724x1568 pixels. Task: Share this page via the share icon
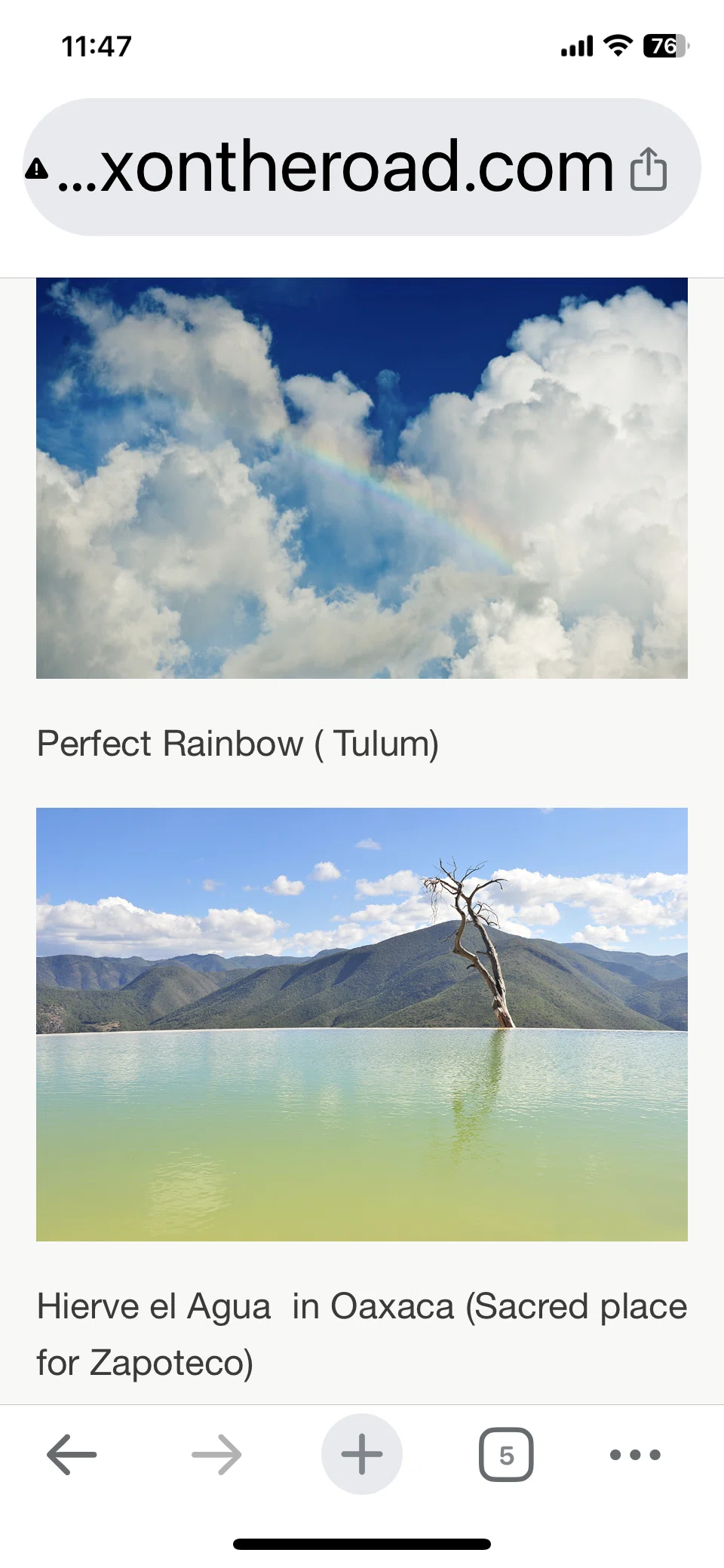(649, 169)
